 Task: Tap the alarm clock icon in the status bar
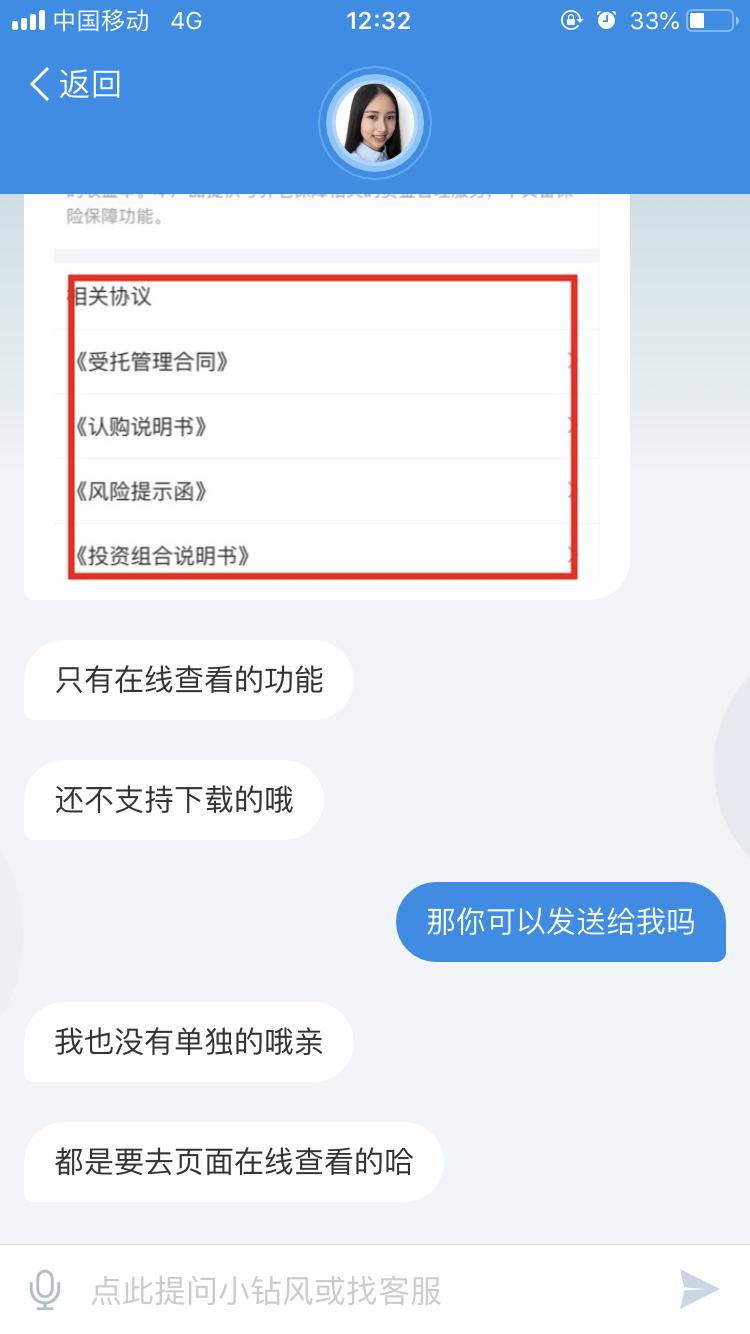tap(607, 20)
